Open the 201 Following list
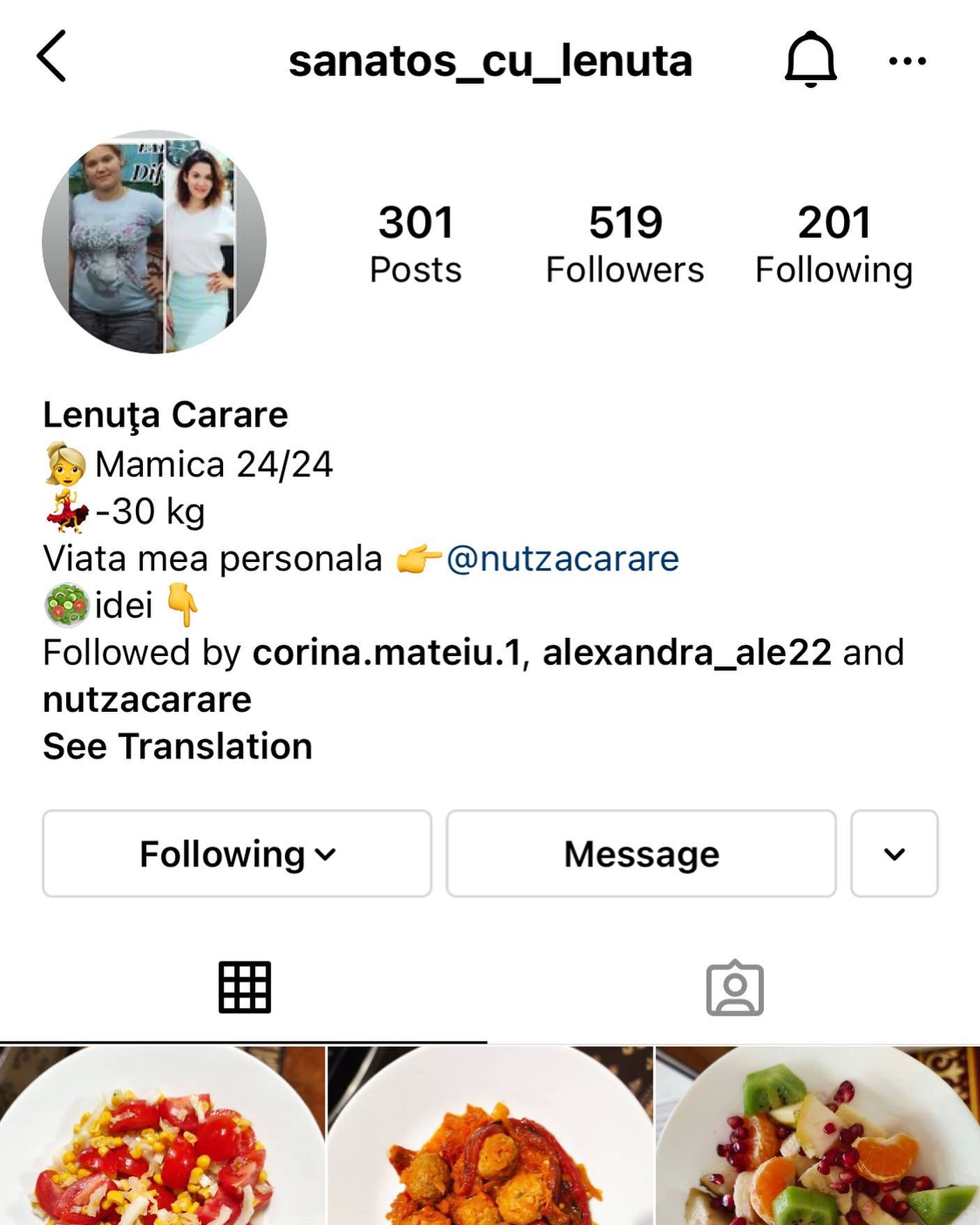The width and height of the screenshot is (980, 1225). (x=834, y=244)
